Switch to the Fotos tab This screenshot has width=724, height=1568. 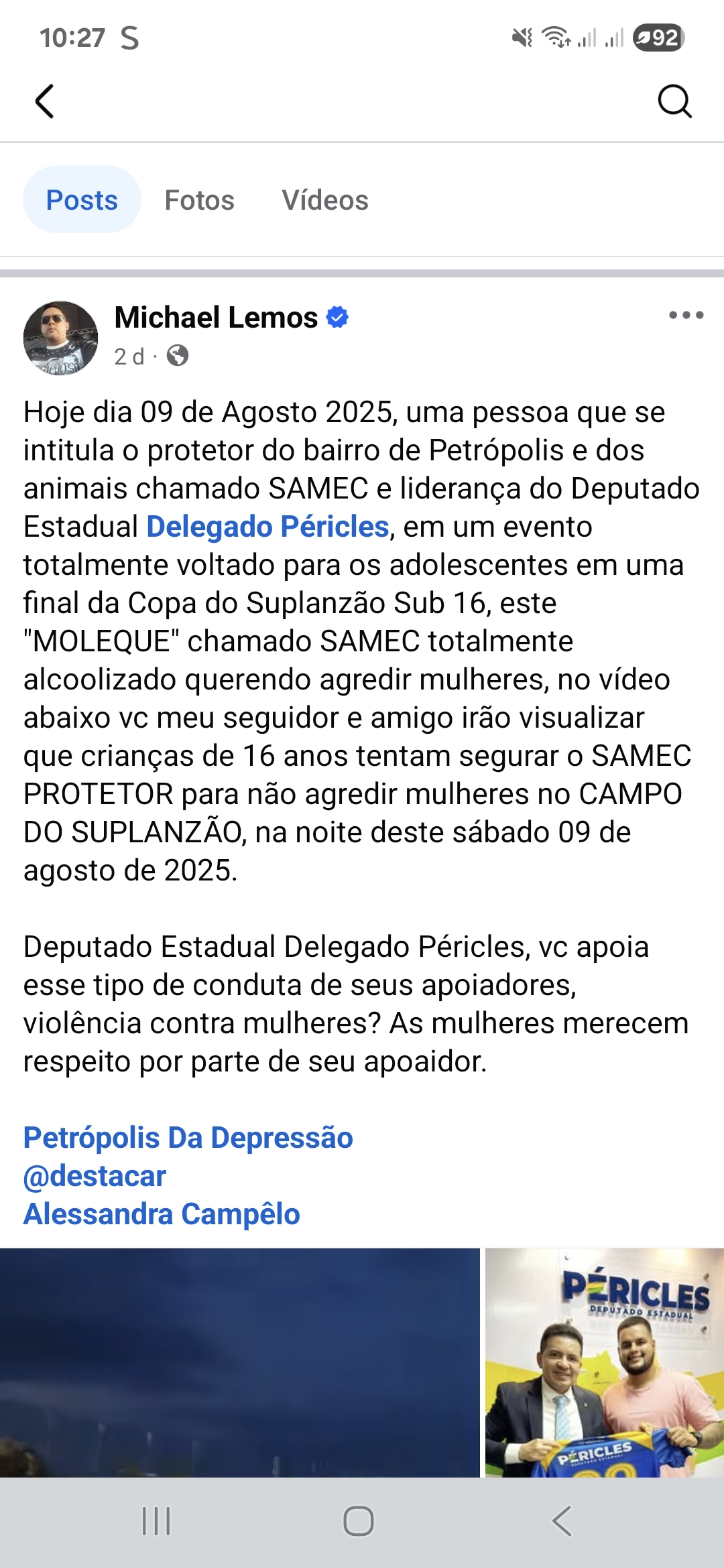click(199, 200)
